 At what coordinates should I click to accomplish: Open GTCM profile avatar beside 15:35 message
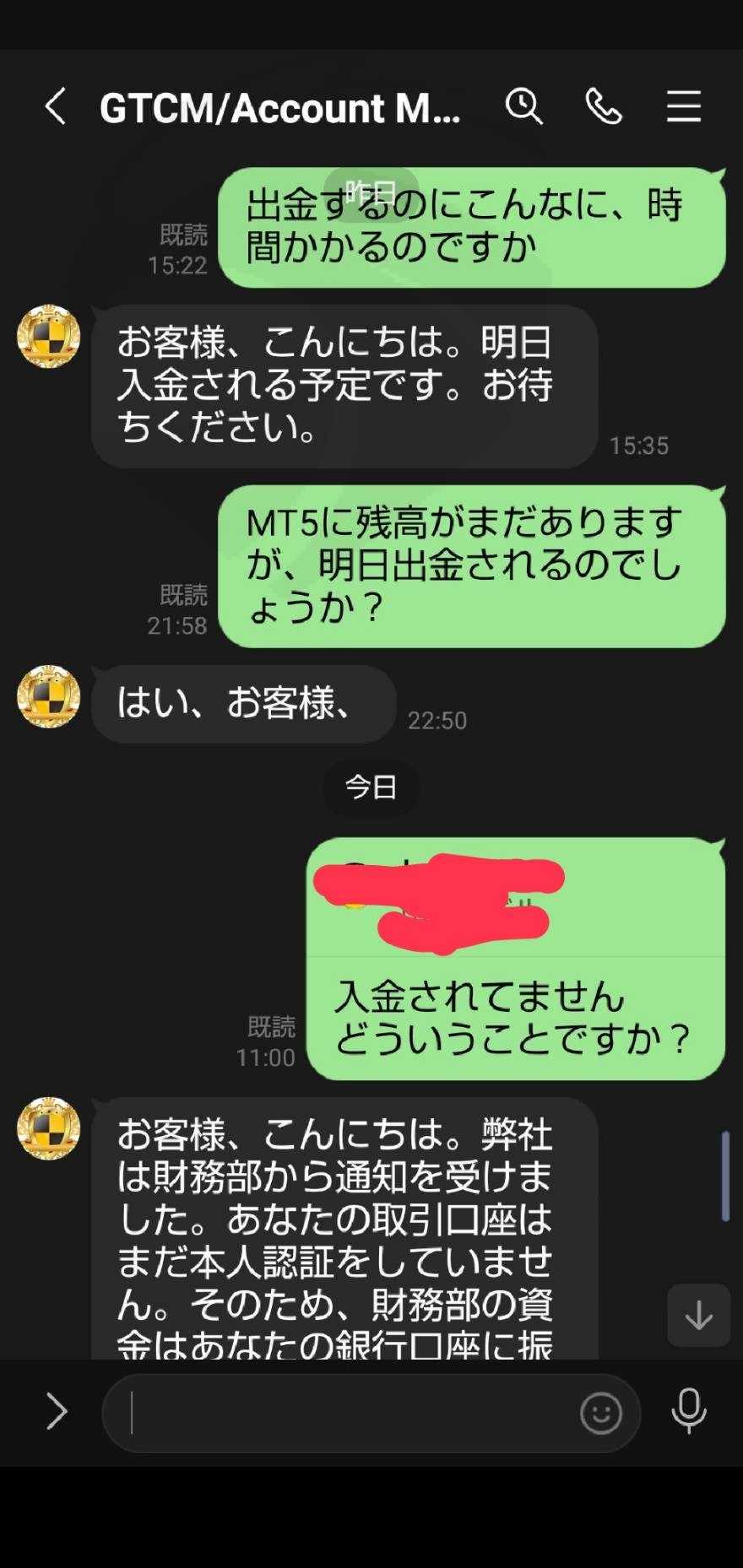coord(49,337)
